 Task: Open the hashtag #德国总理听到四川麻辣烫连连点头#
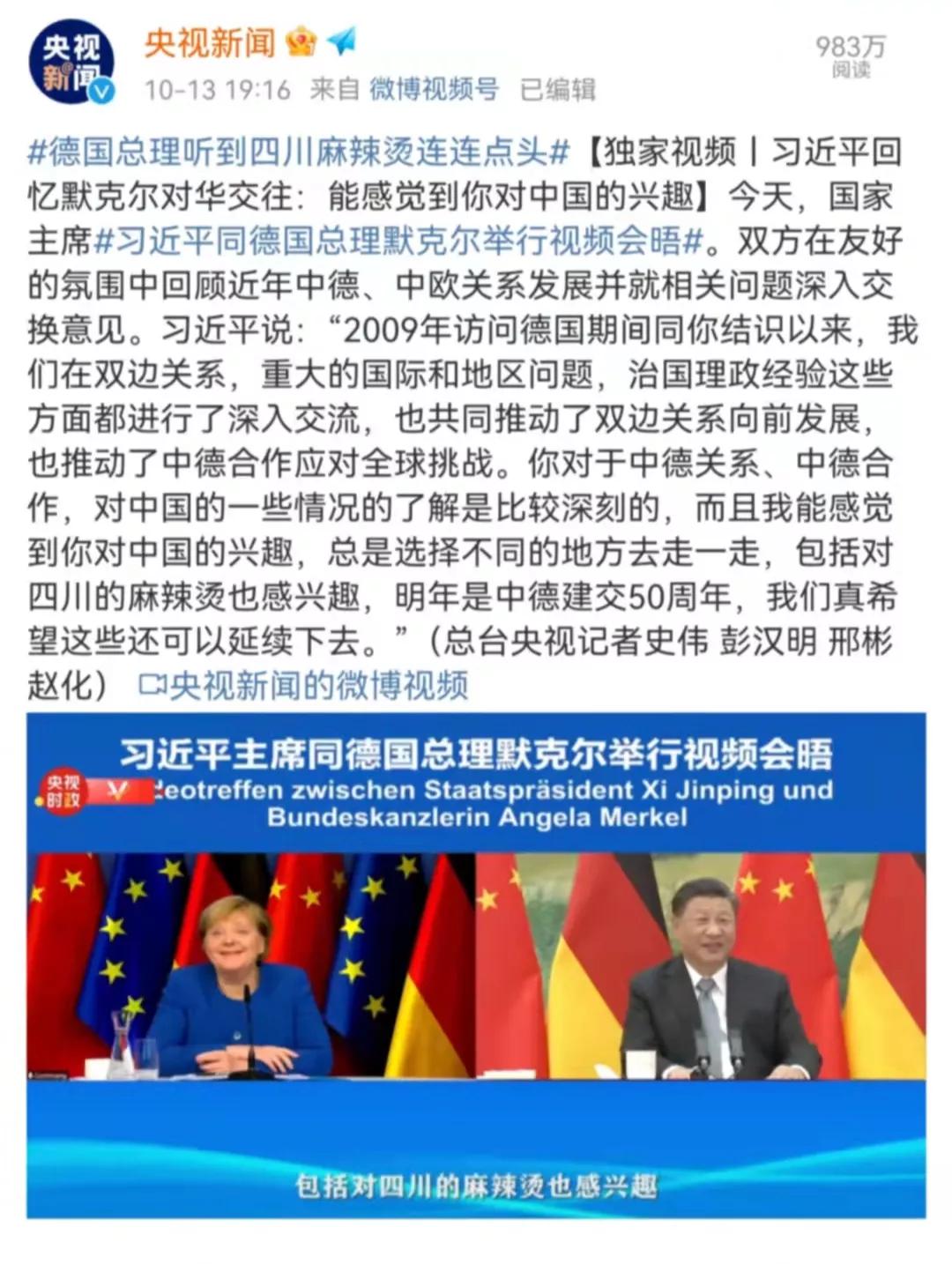click(298, 152)
